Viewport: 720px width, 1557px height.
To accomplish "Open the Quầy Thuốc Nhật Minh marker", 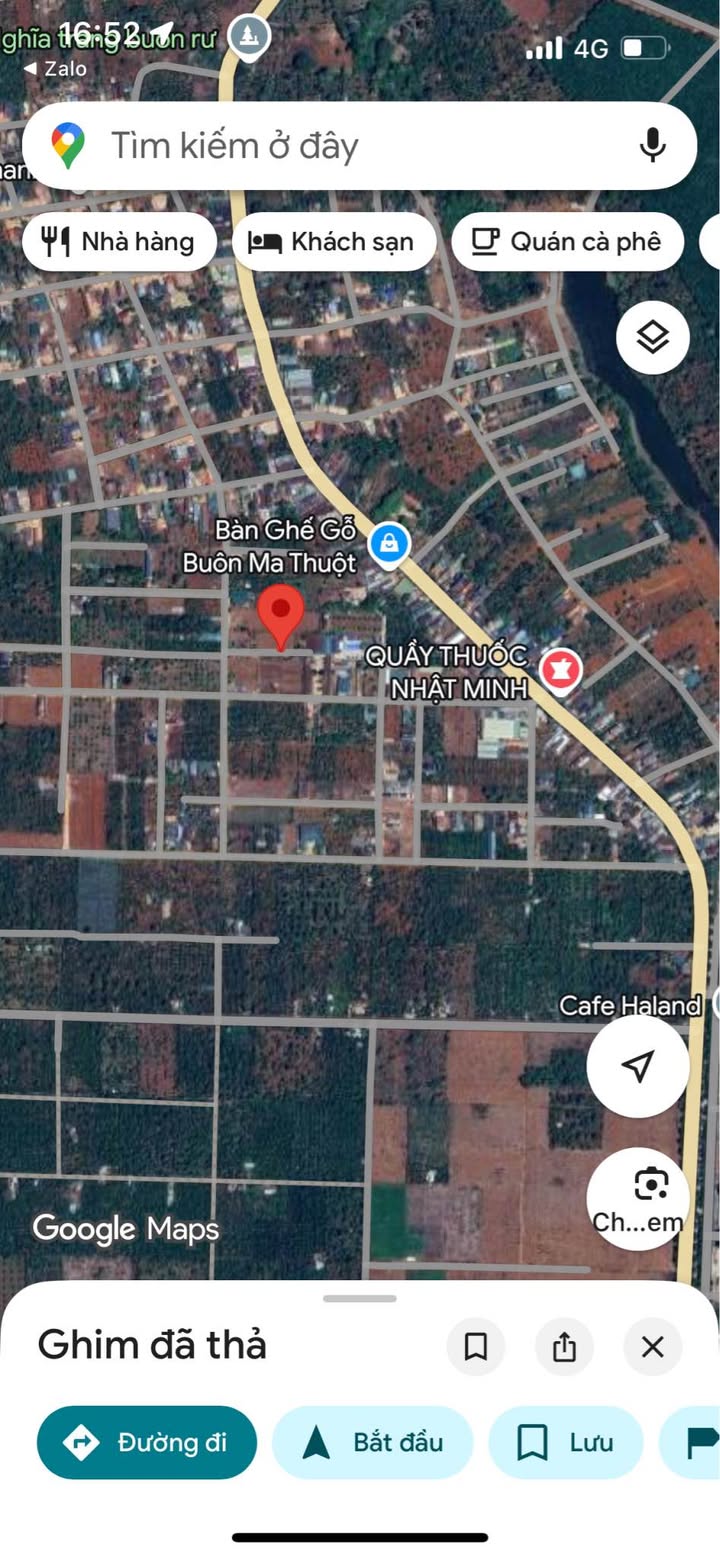I will pyautogui.click(x=561, y=670).
